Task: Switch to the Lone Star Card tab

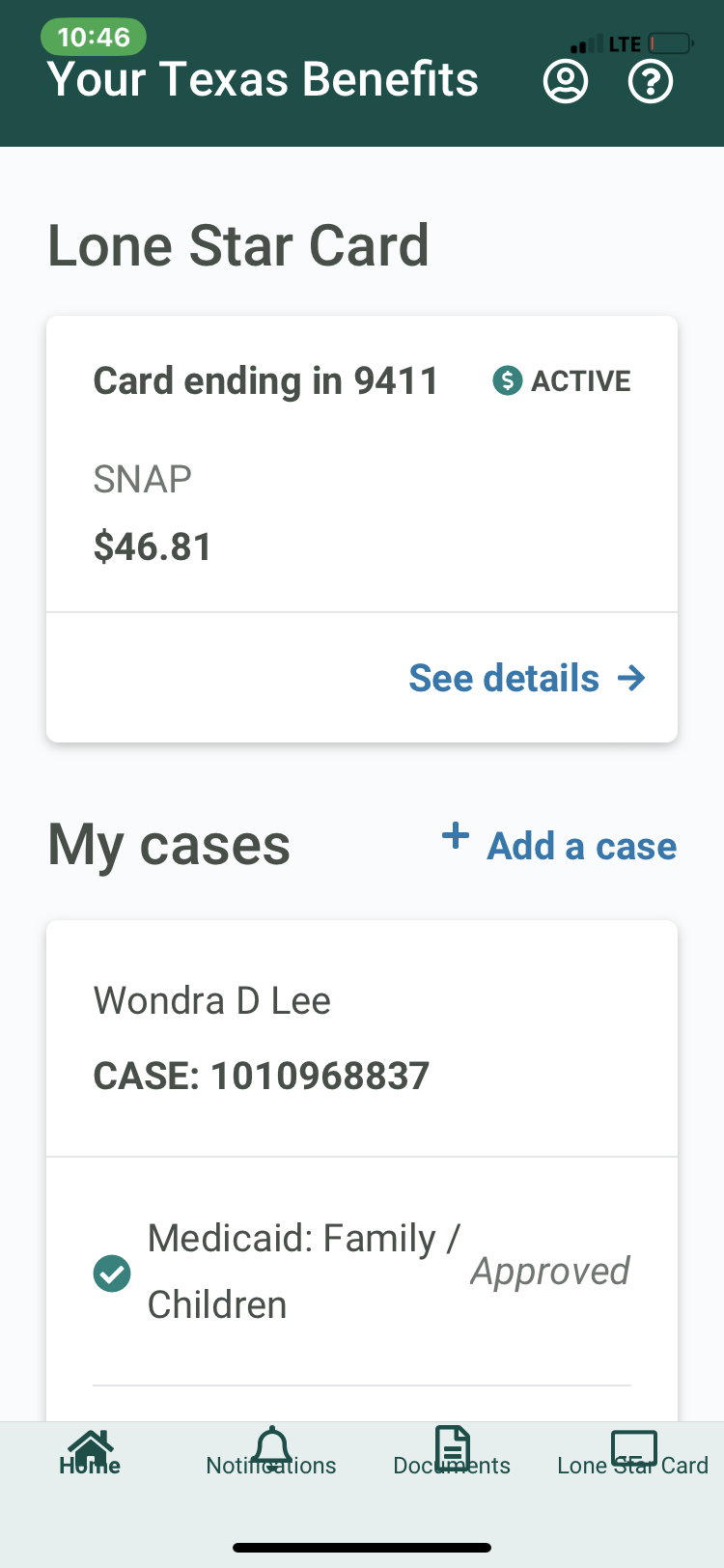Action: [x=633, y=1454]
